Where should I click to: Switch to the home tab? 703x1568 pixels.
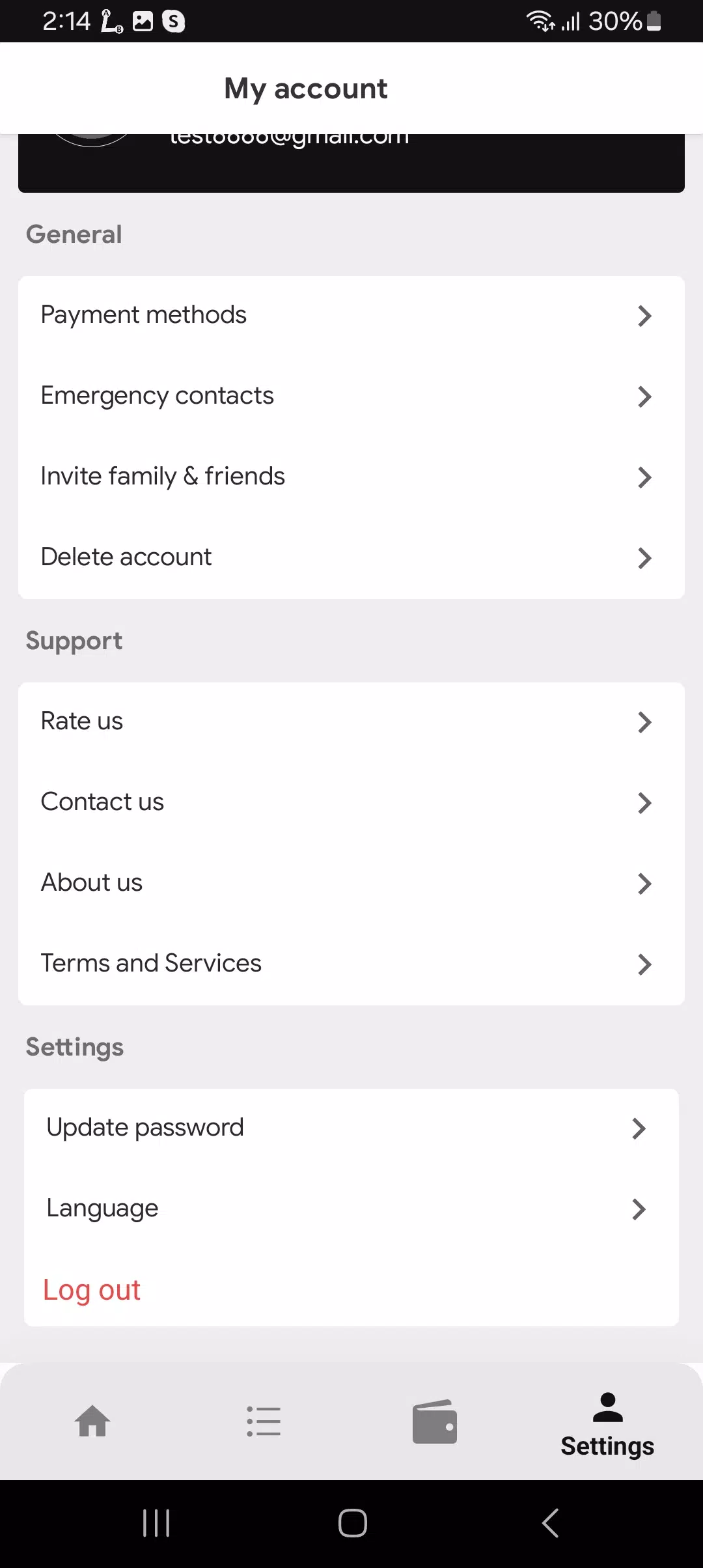point(92,1421)
